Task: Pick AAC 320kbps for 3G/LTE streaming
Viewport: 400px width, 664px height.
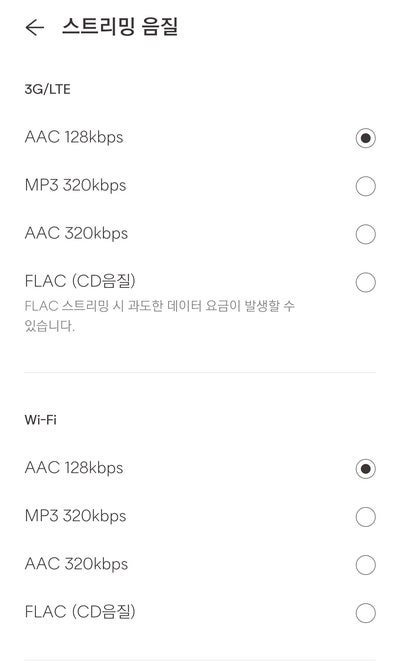Action: click(200, 234)
